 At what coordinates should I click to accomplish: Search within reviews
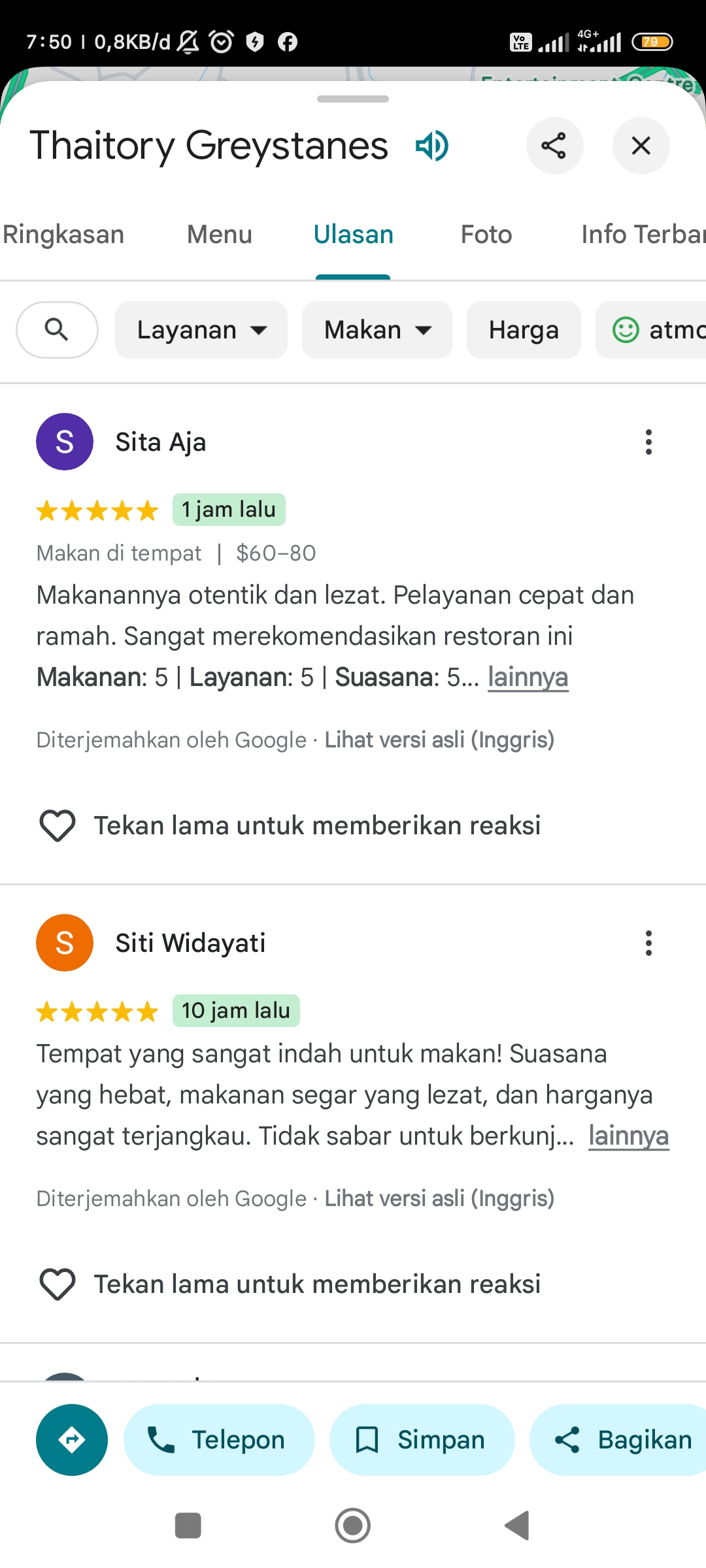point(57,330)
